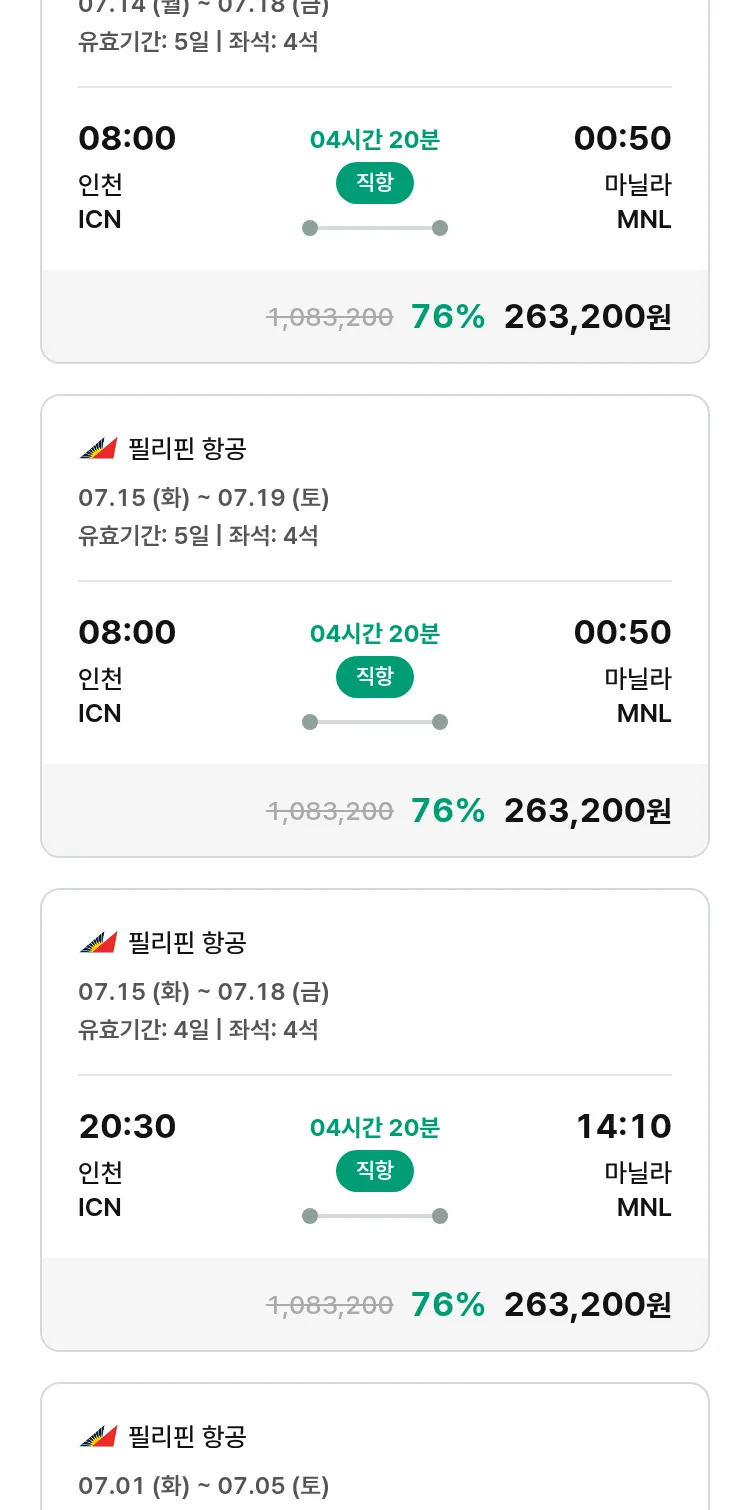Open the 07.15 (화) ~ 07.18 (금) flight card
The height and width of the screenshot is (1510, 750).
click(375, 1120)
